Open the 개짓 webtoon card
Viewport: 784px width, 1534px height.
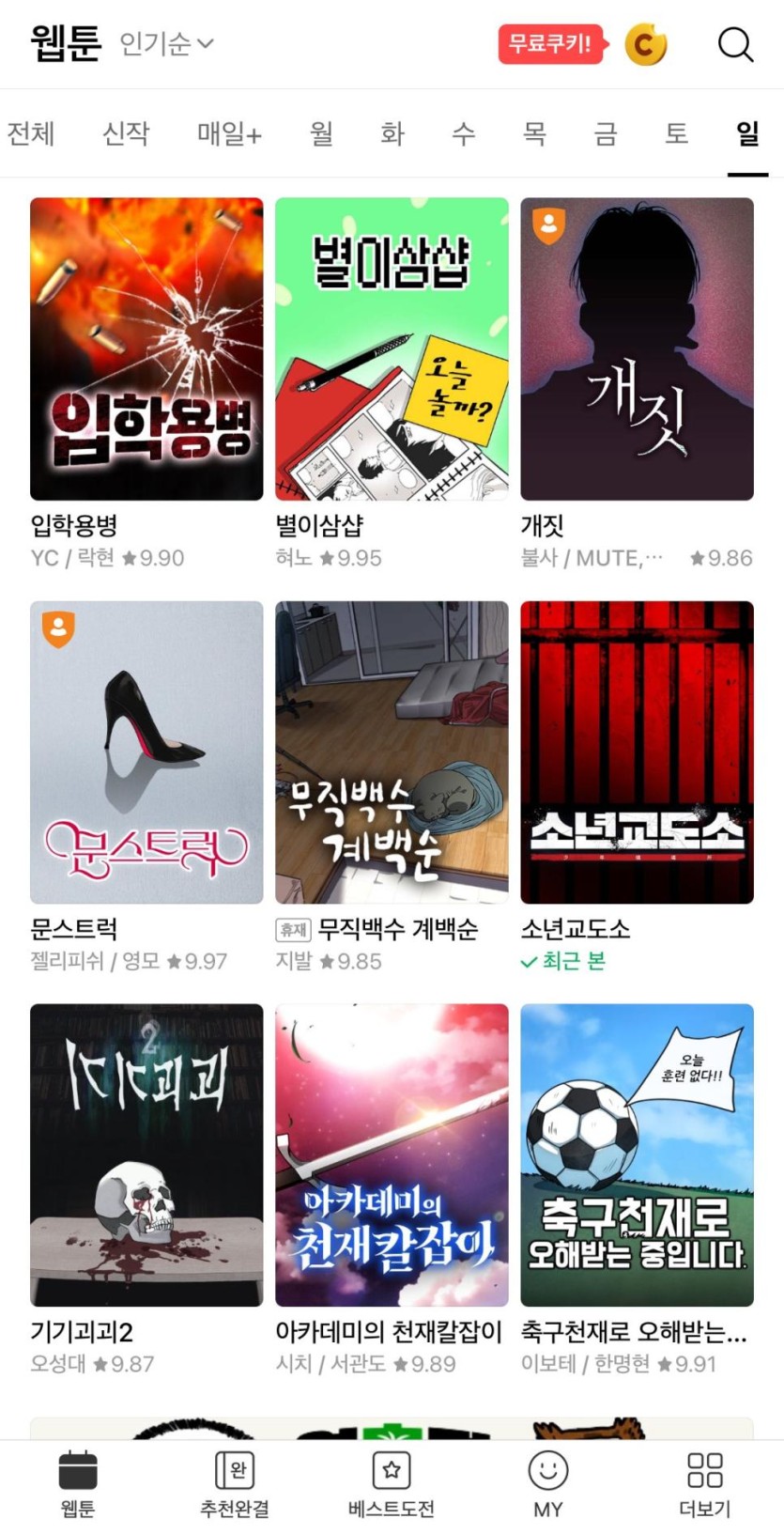[637, 349]
